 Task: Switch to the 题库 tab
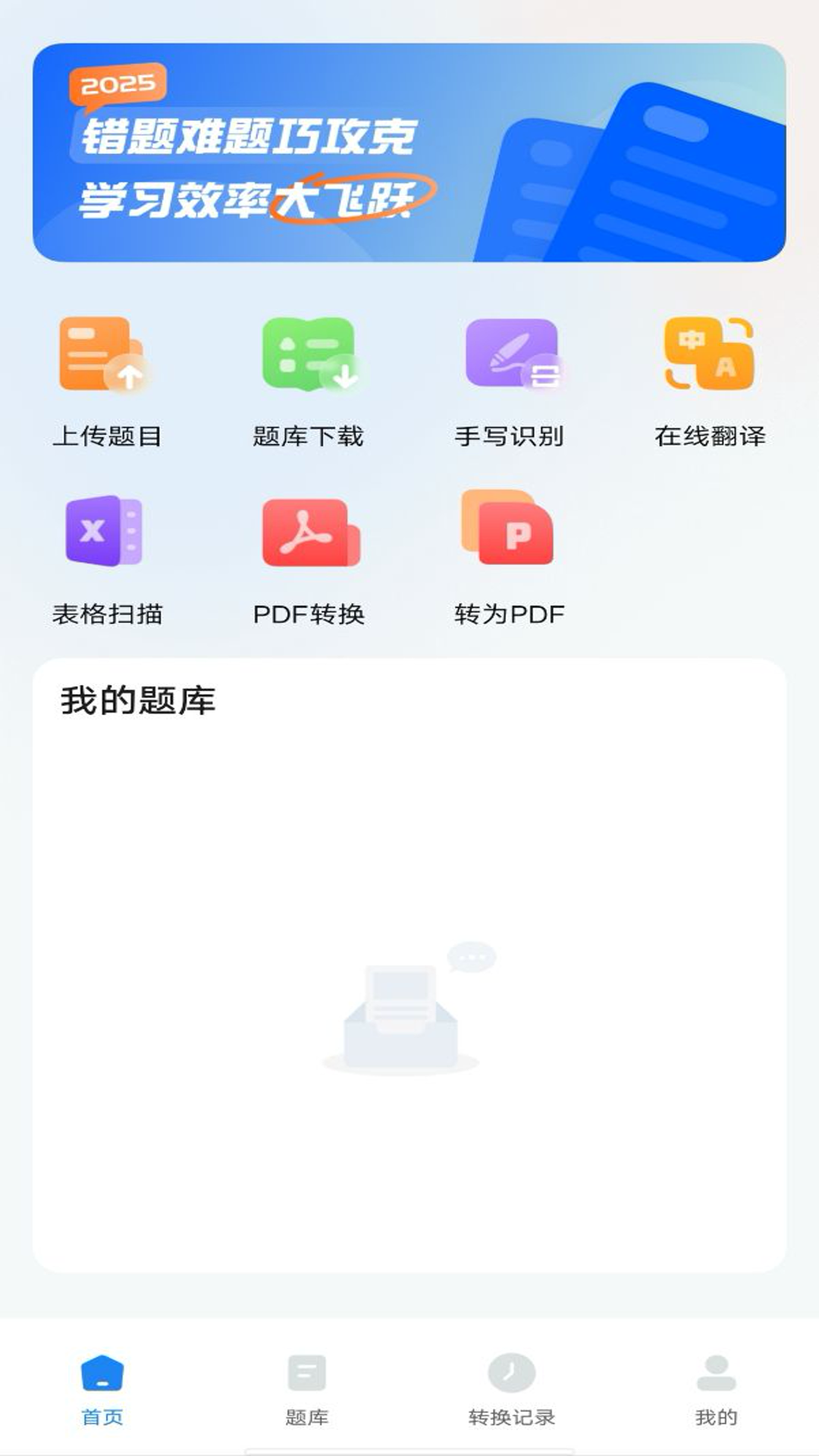pyautogui.click(x=307, y=1388)
